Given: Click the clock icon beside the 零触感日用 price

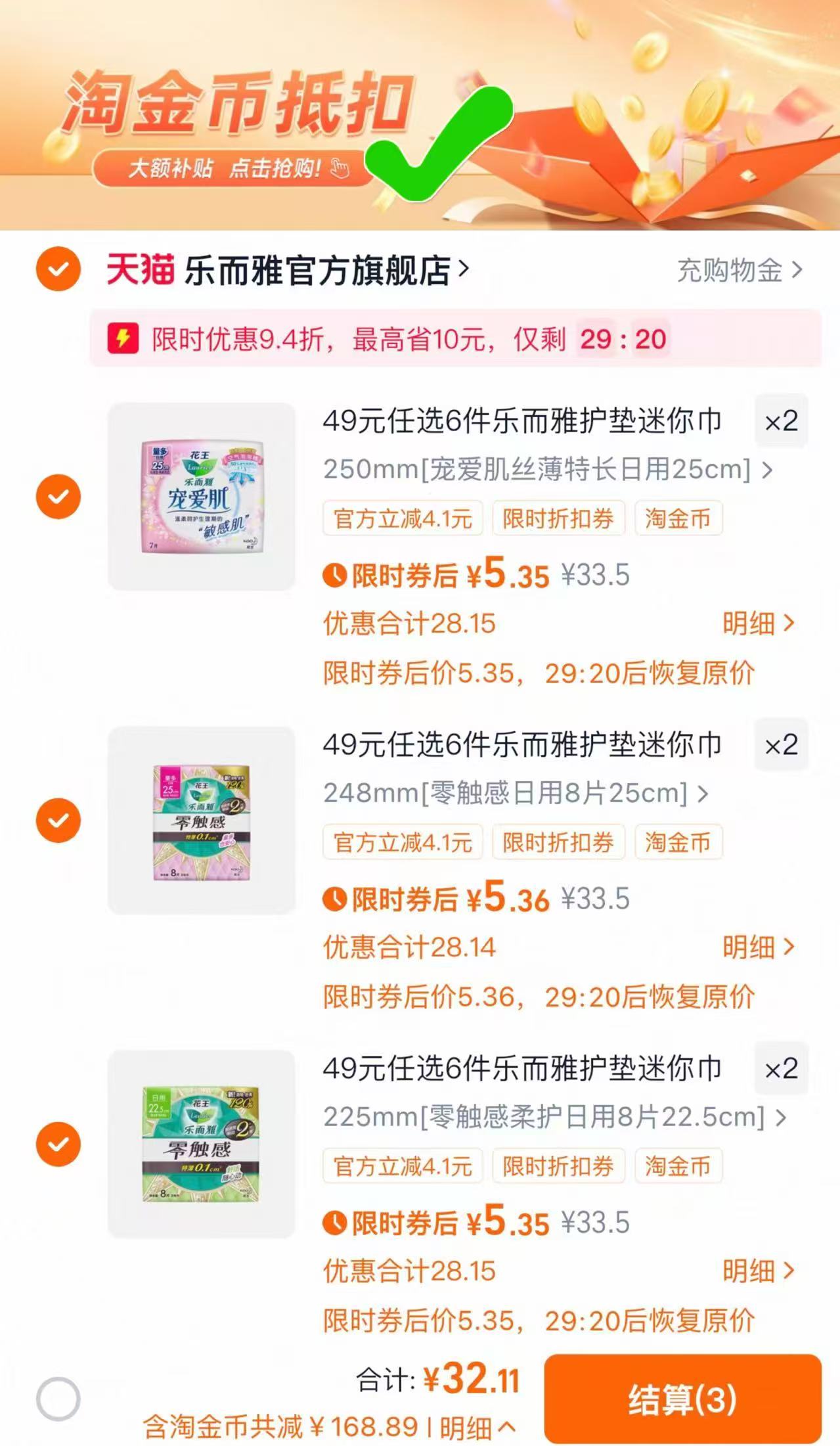Looking at the screenshot, I should 336,899.
